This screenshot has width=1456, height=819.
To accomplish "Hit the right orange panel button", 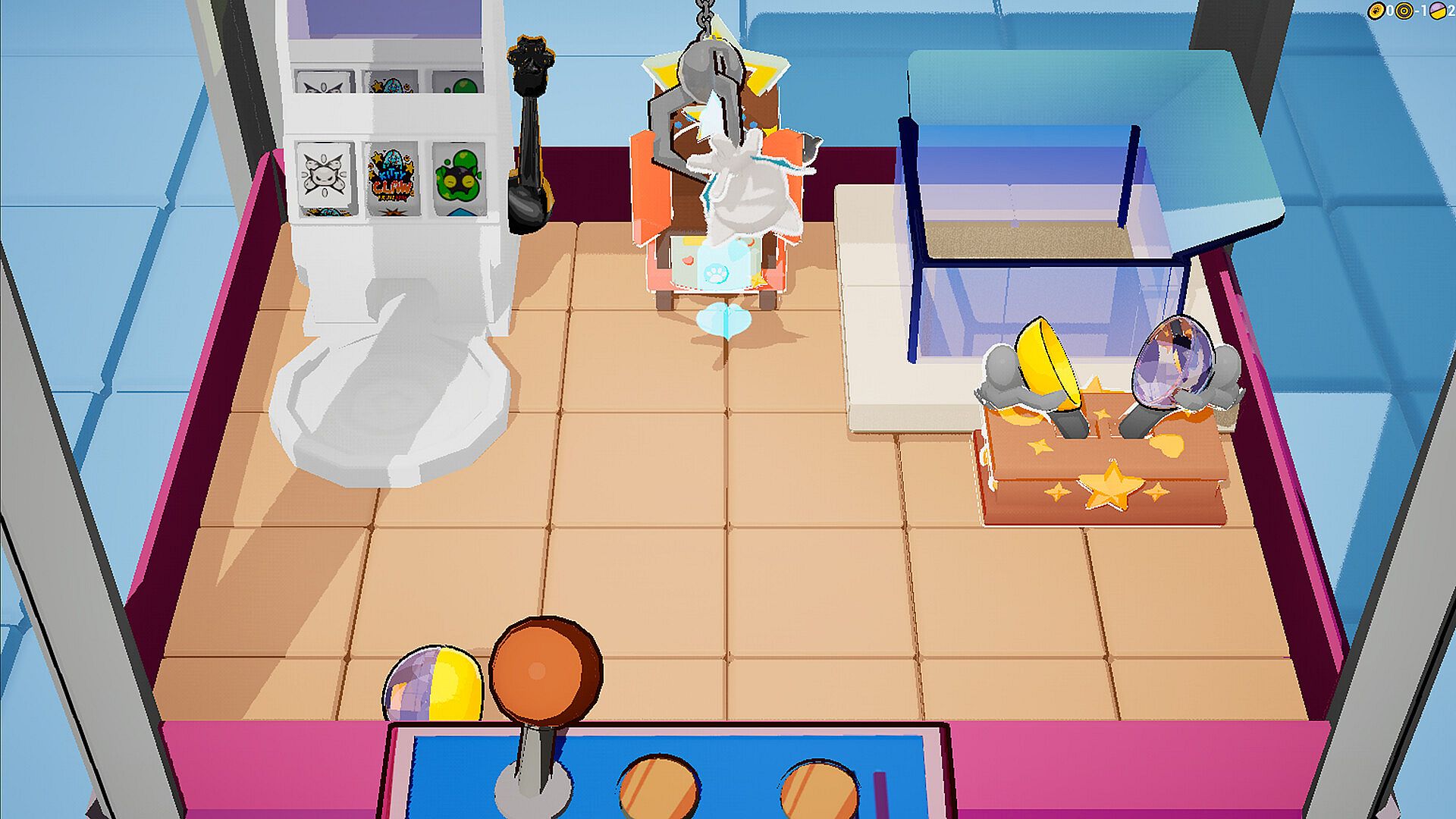I will click(820, 791).
